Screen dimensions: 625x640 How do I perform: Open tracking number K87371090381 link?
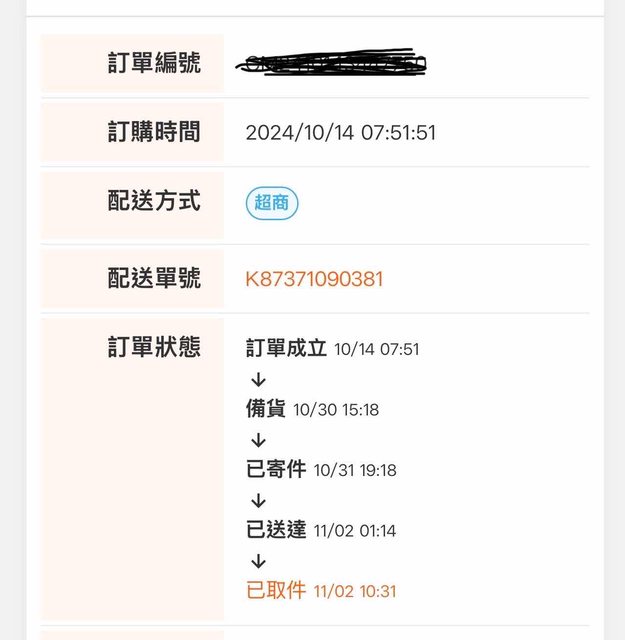pos(314,279)
